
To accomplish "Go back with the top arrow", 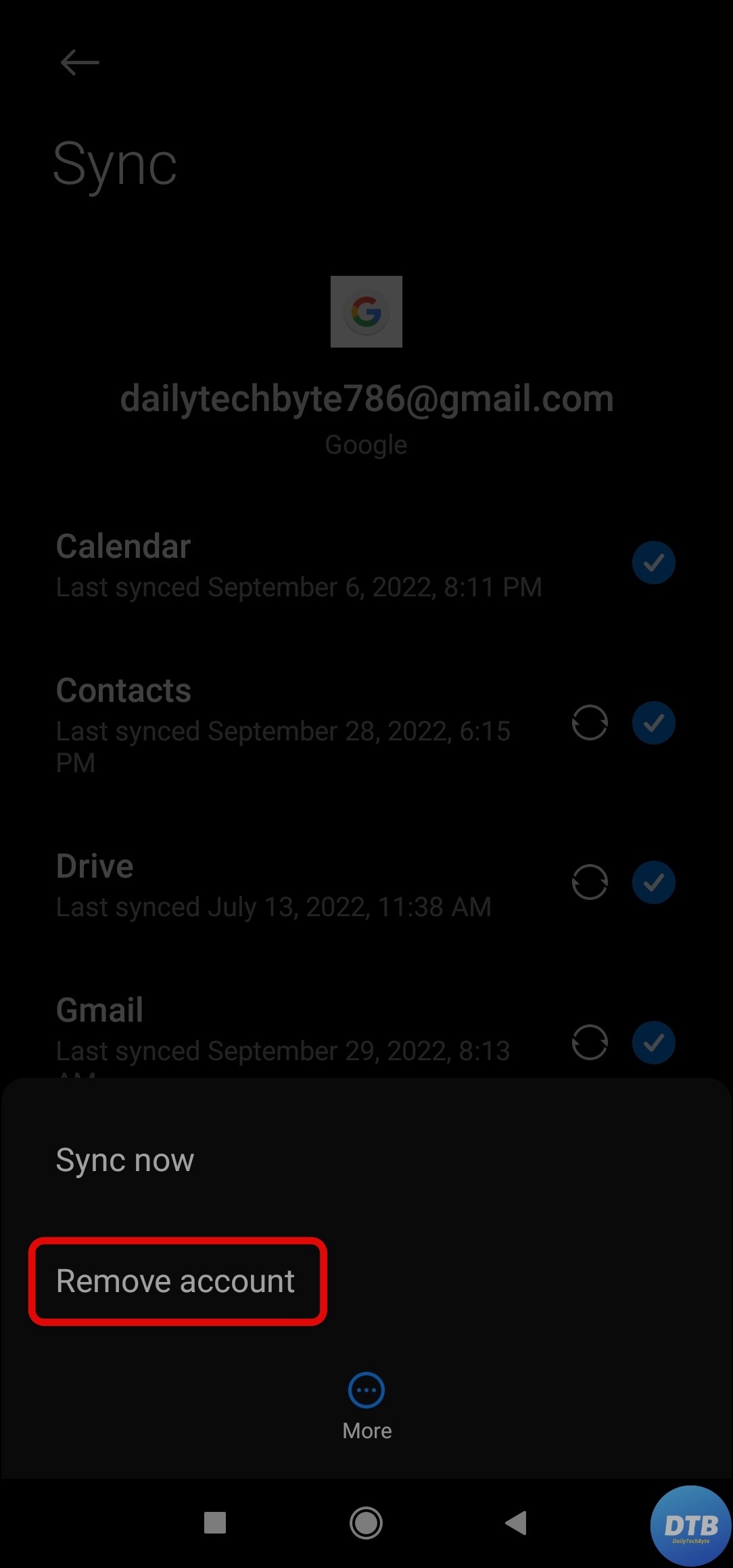I will click(80, 63).
